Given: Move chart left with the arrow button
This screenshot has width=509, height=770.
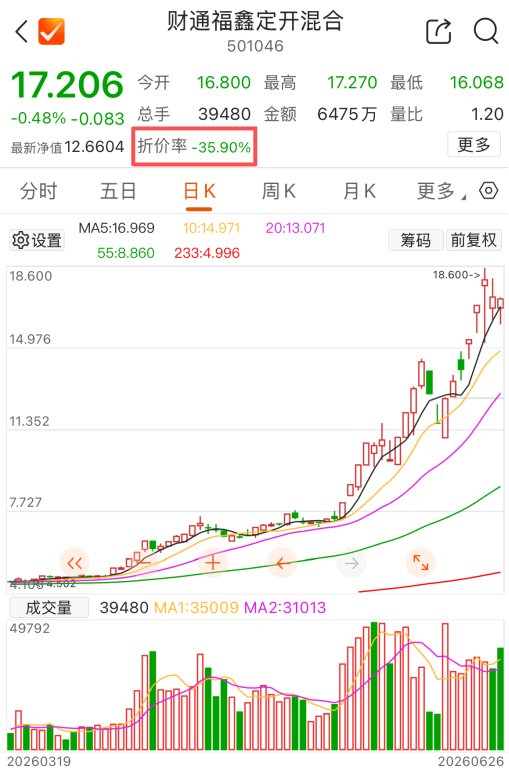Looking at the screenshot, I should [x=282, y=563].
